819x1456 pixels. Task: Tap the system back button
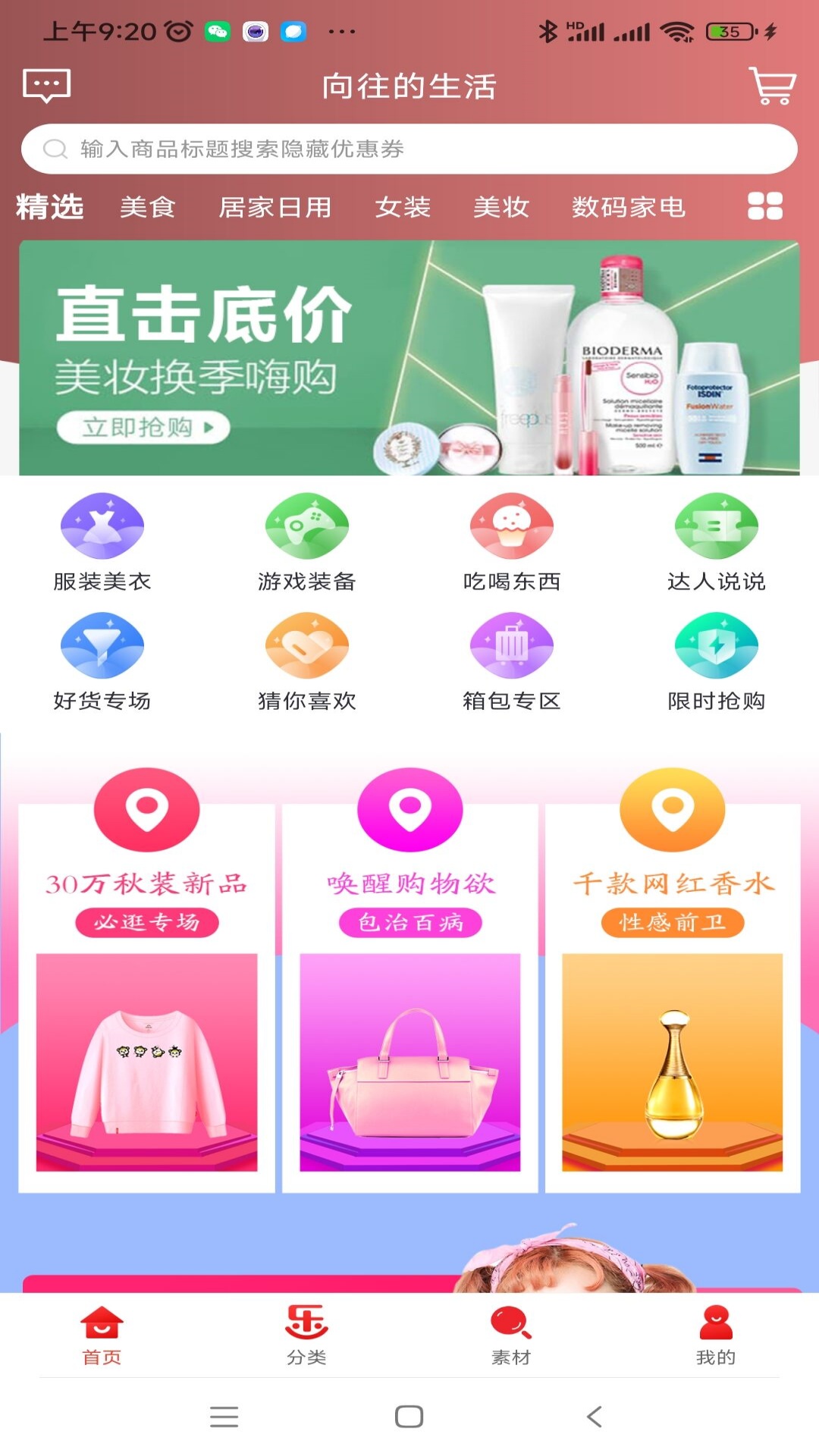[595, 1417]
